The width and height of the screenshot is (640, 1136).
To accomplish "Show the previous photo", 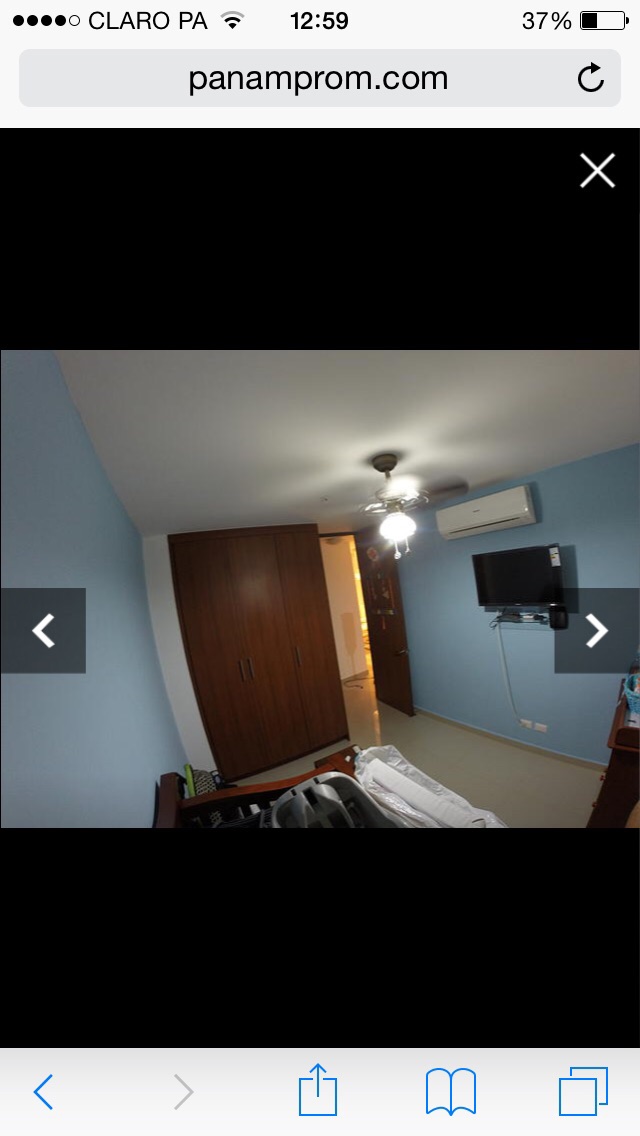I will click(43, 630).
